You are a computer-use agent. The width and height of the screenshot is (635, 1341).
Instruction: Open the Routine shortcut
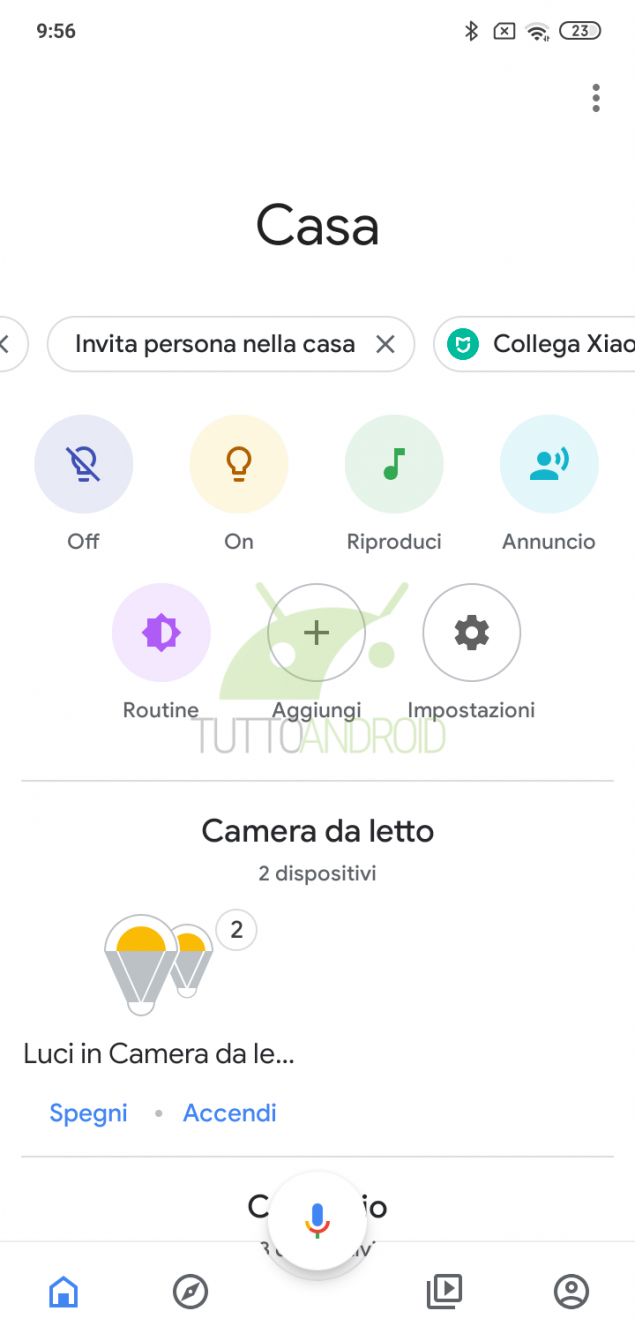[161, 633]
